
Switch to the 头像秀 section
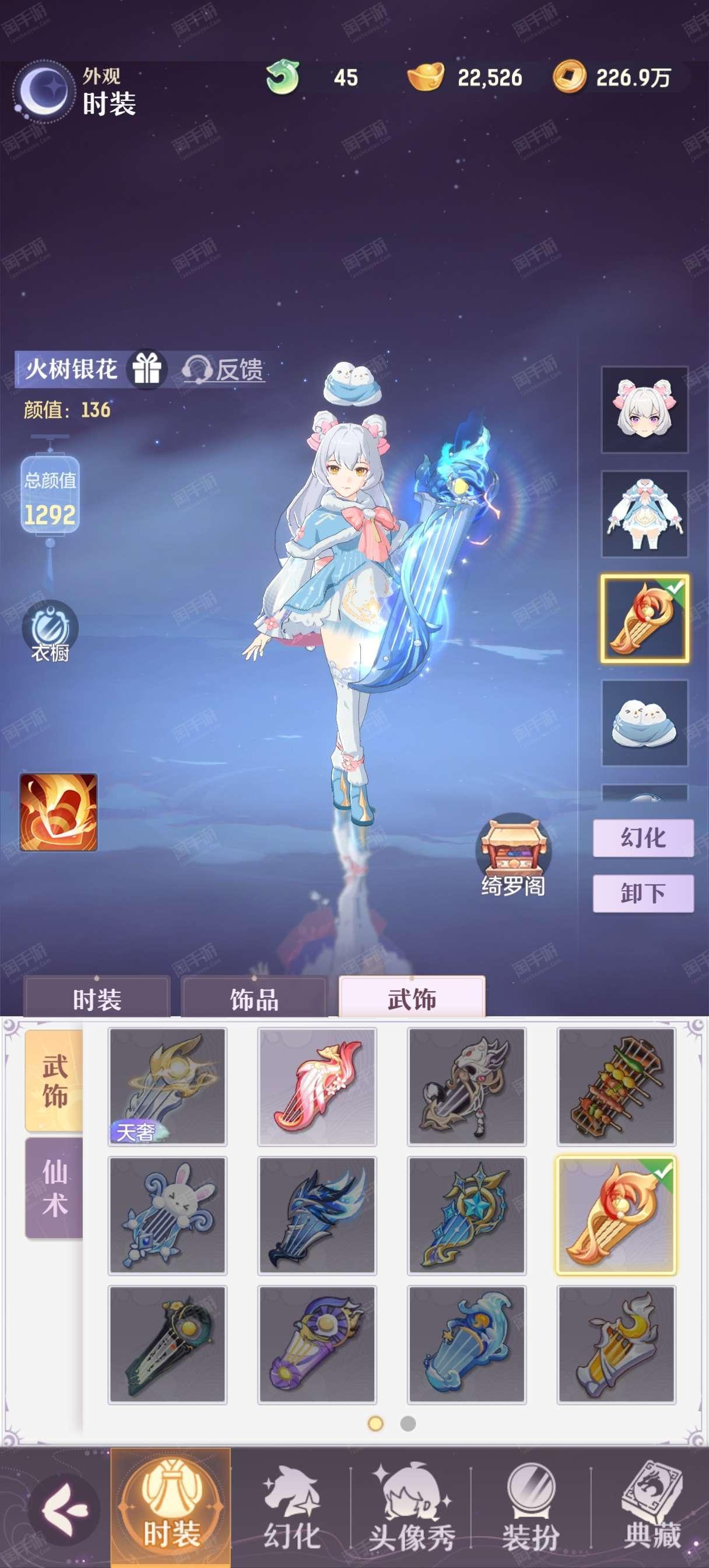click(x=412, y=1507)
